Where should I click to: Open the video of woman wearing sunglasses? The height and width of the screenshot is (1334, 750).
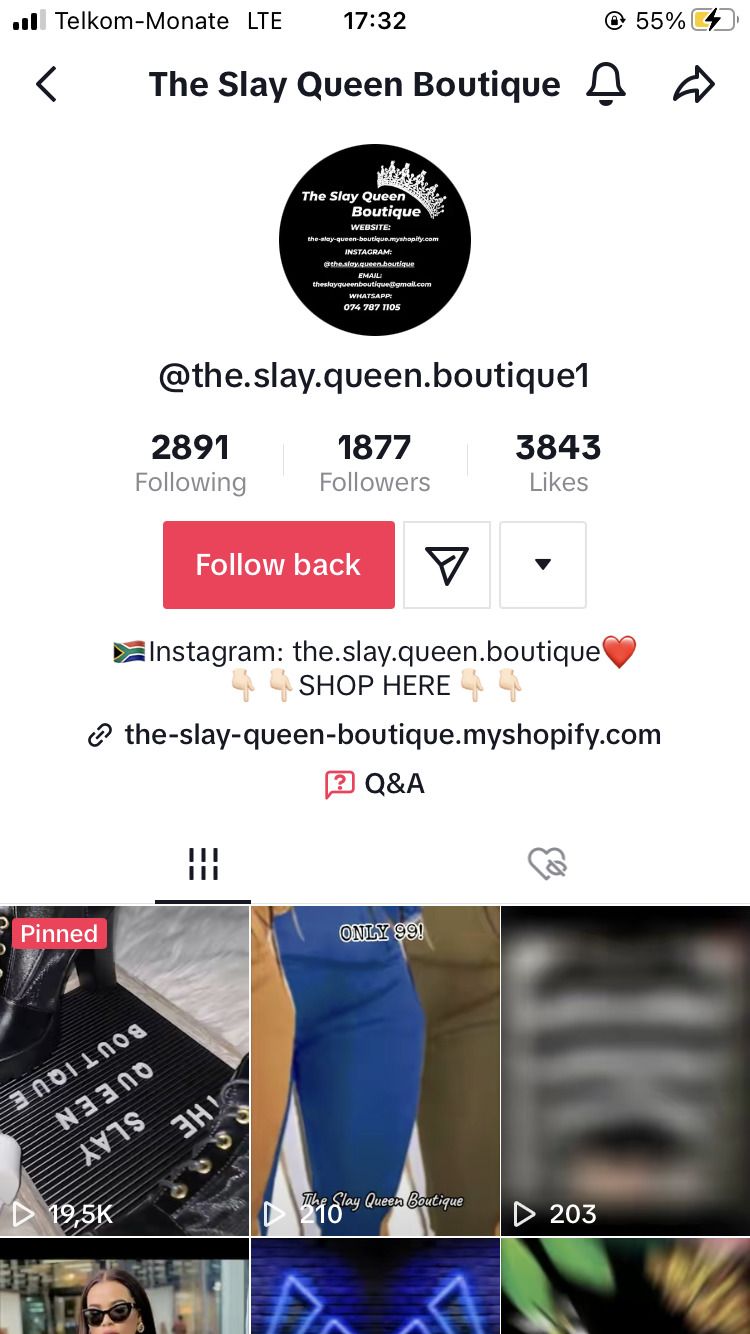coord(124,1288)
